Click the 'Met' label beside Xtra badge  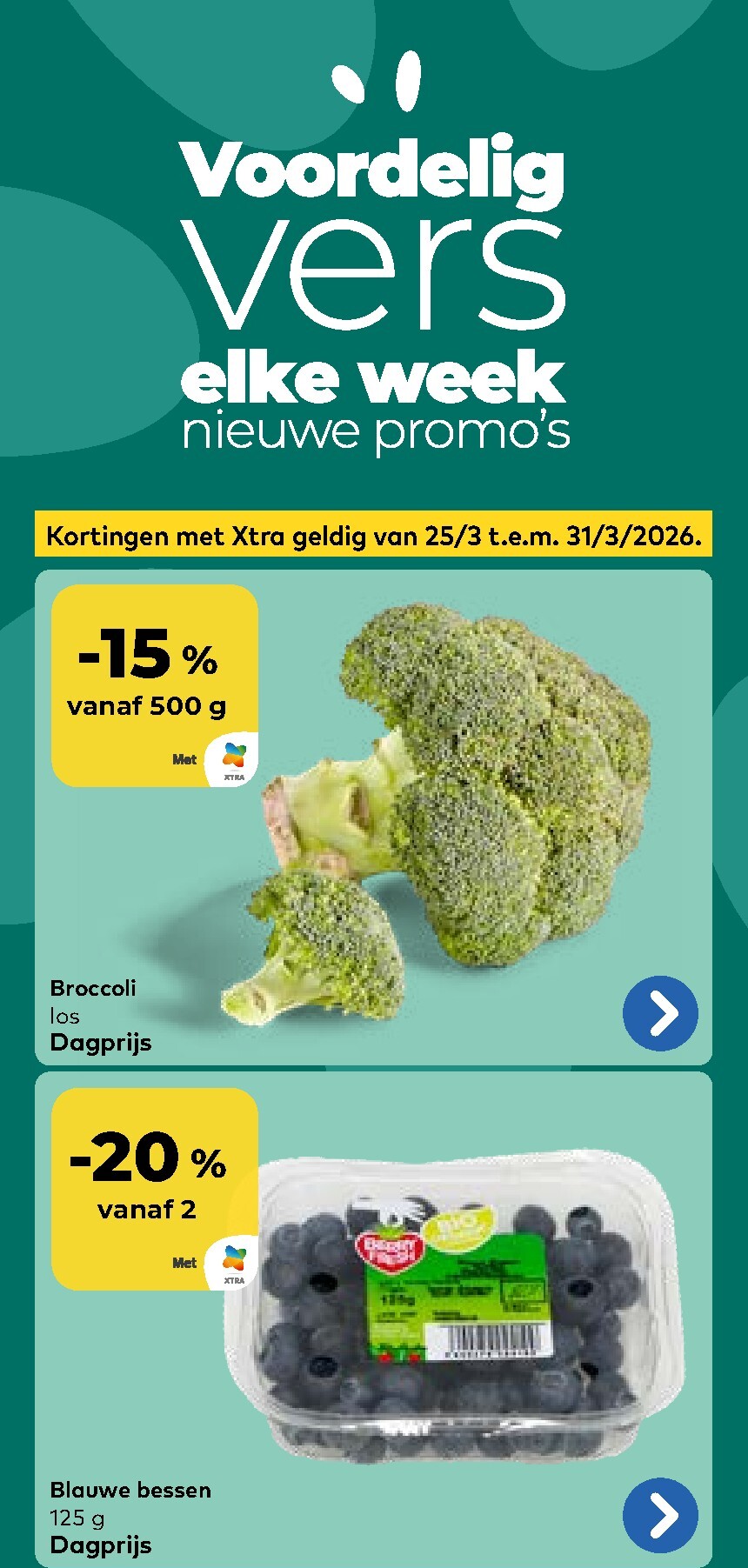(184, 759)
